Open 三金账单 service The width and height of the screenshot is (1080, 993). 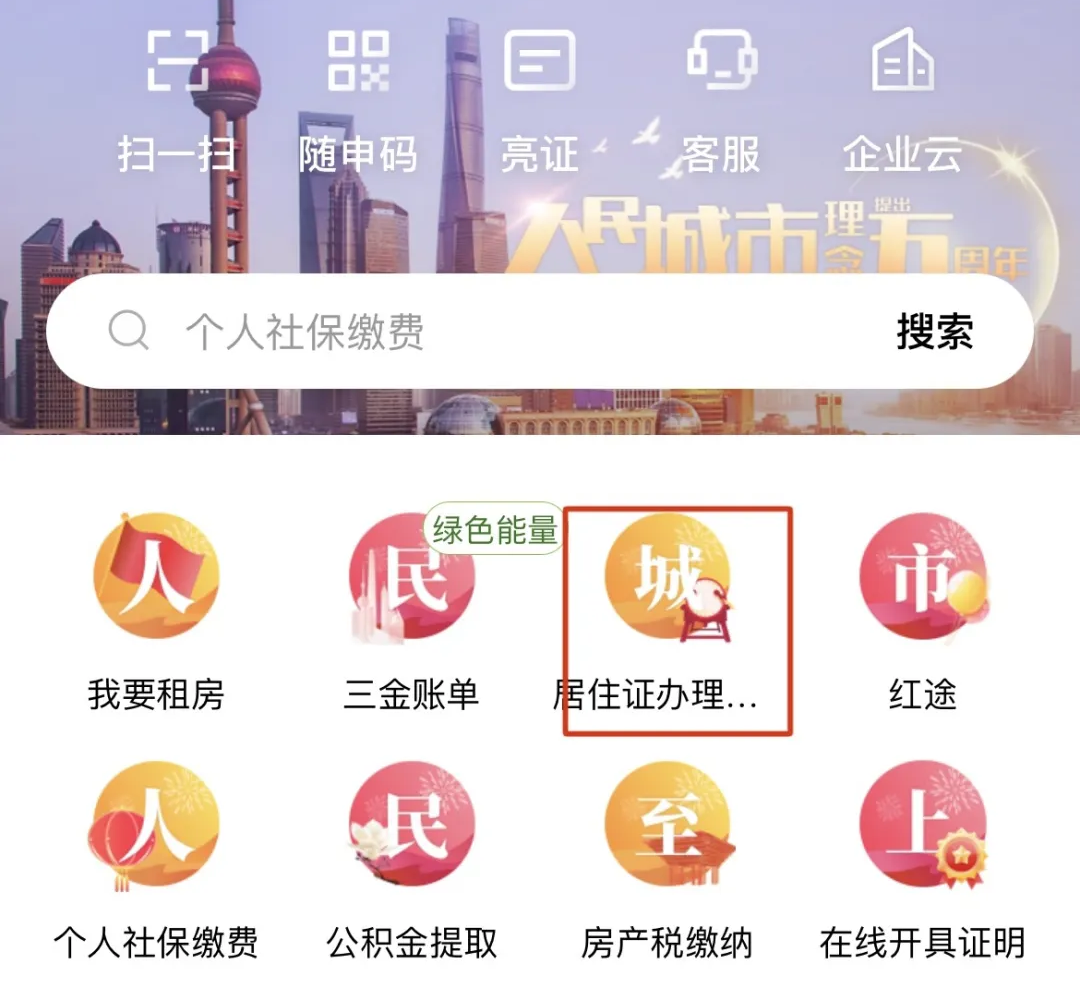coord(411,610)
